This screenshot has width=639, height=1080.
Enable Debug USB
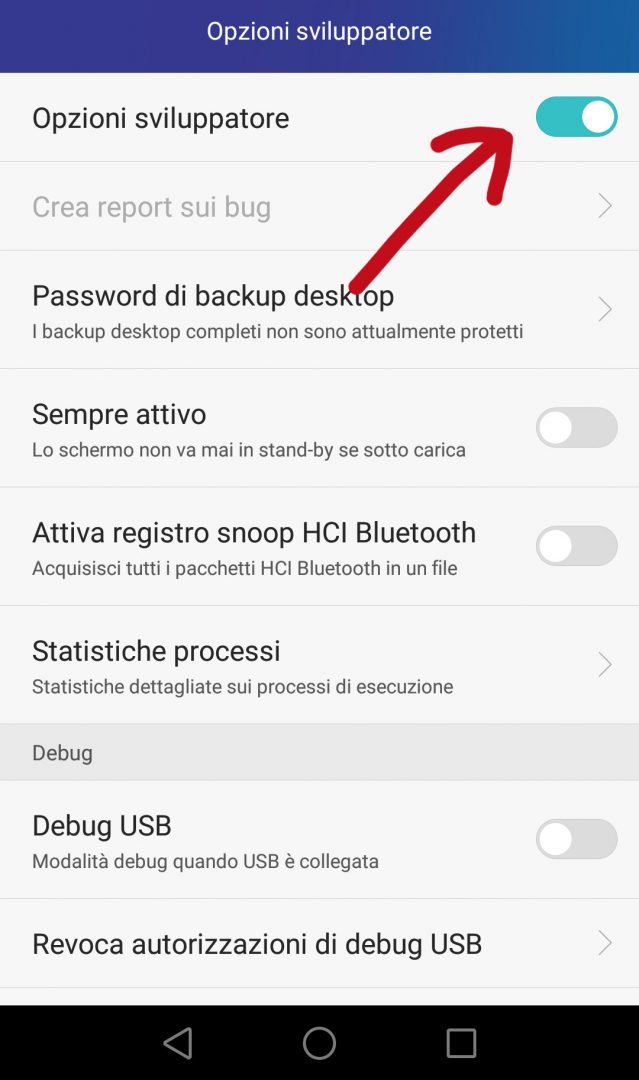coord(576,839)
